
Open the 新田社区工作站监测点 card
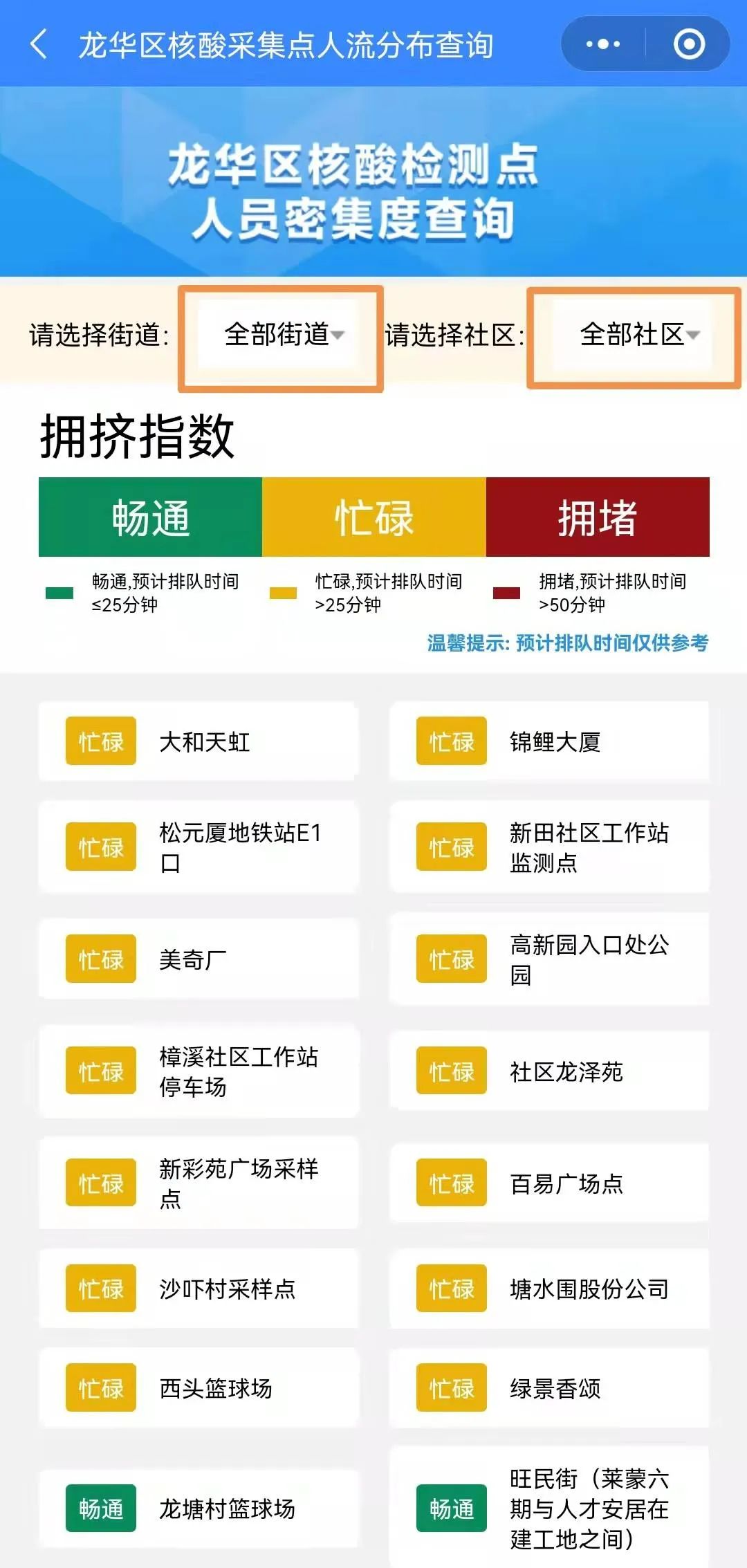(549, 847)
